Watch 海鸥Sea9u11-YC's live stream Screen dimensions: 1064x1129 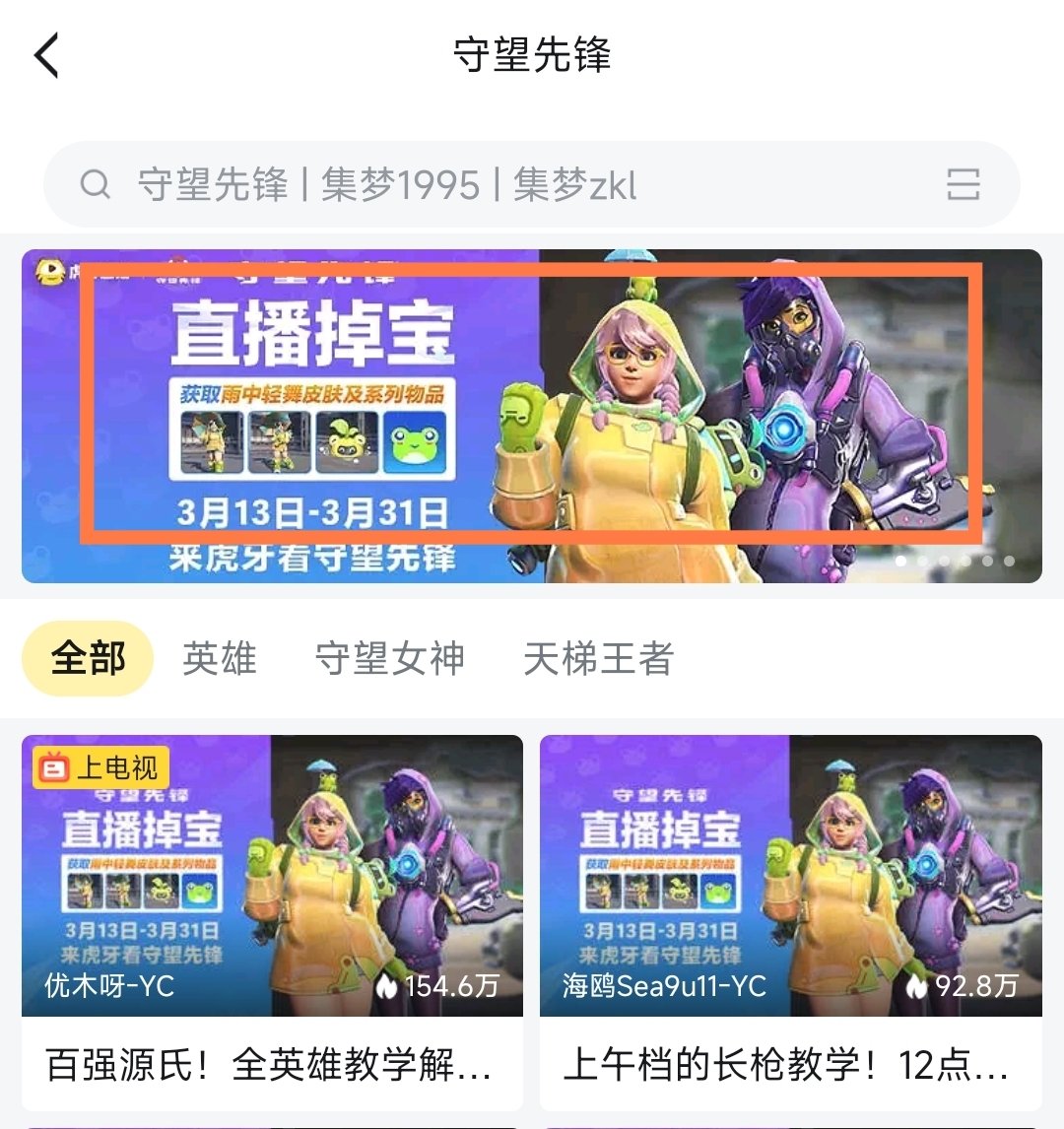[x=790, y=877]
